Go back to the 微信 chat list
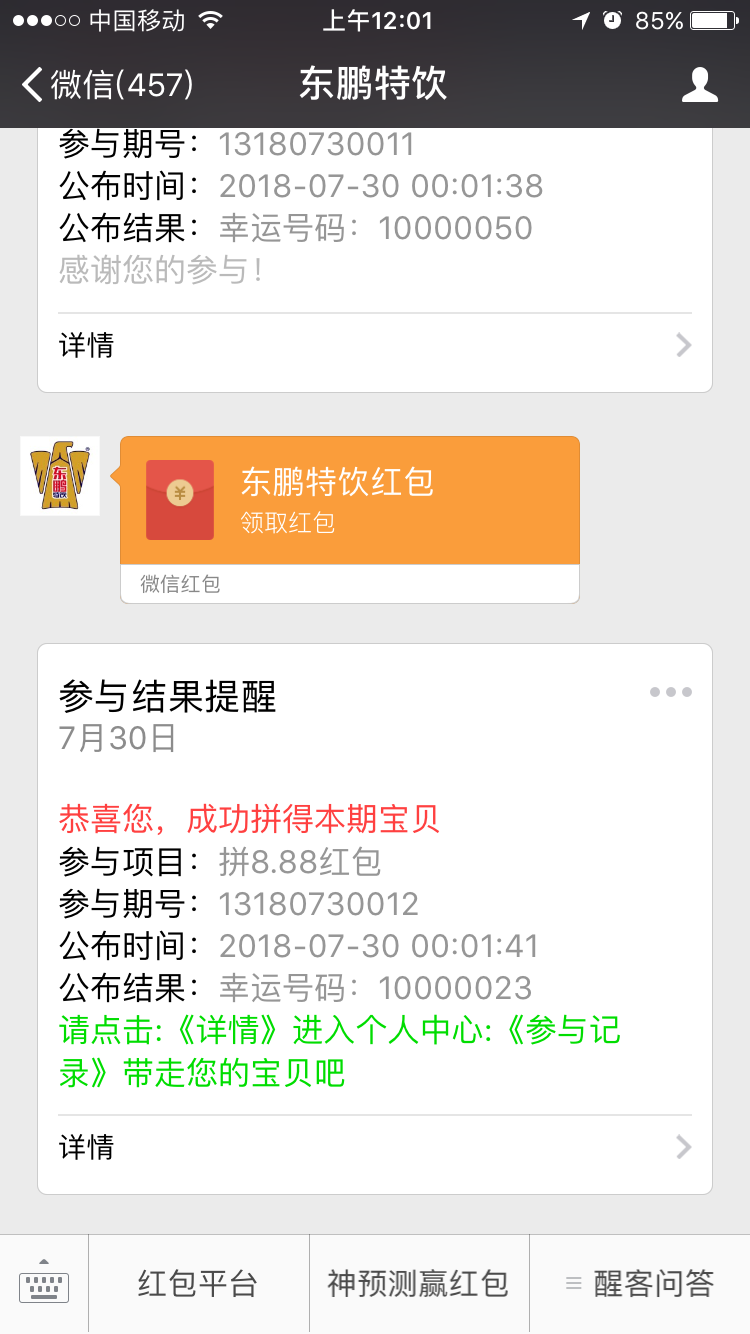Image resolution: width=750 pixels, height=1334 pixels. click(x=108, y=84)
